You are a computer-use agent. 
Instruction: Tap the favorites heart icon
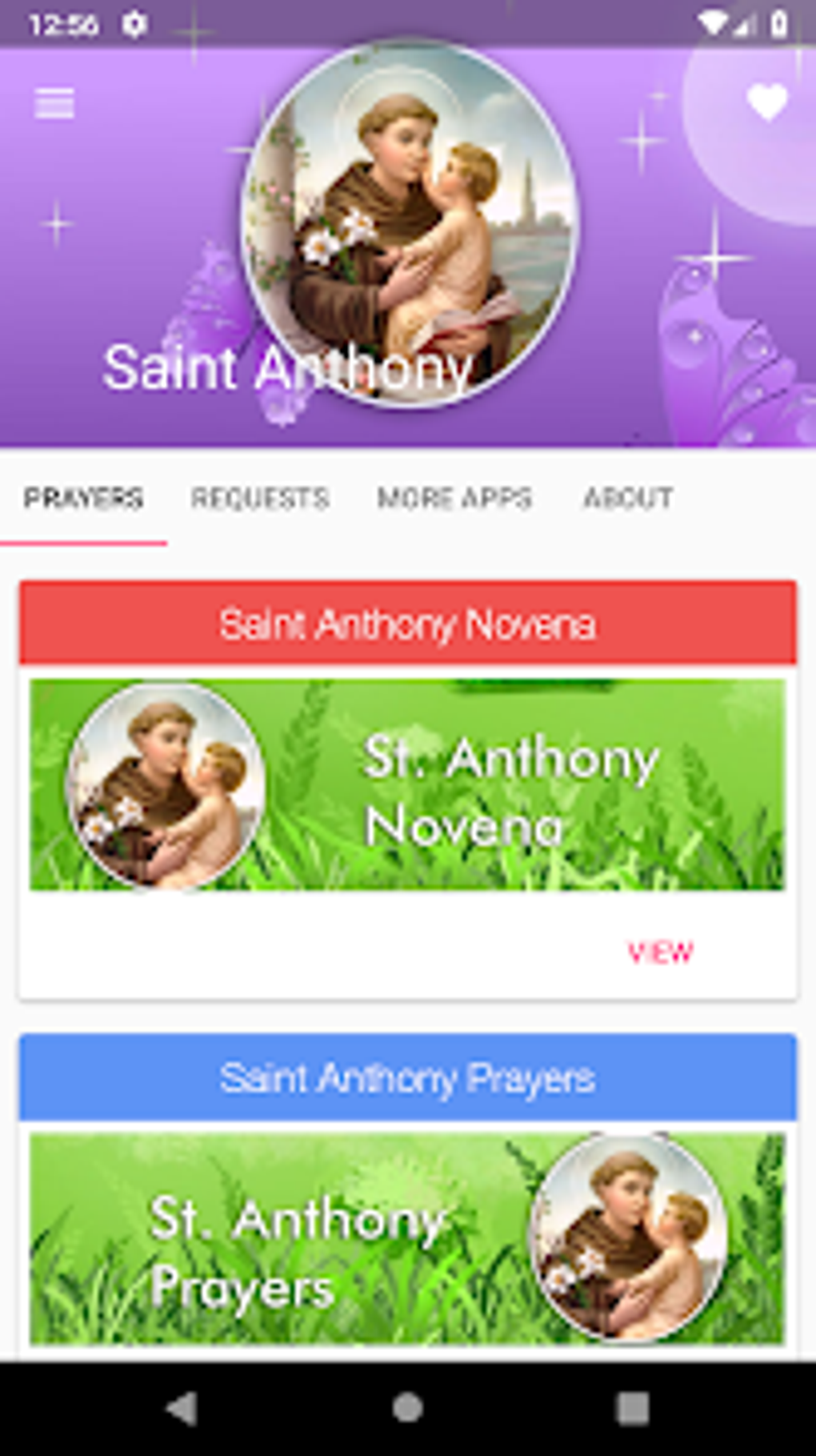[x=766, y=101]
